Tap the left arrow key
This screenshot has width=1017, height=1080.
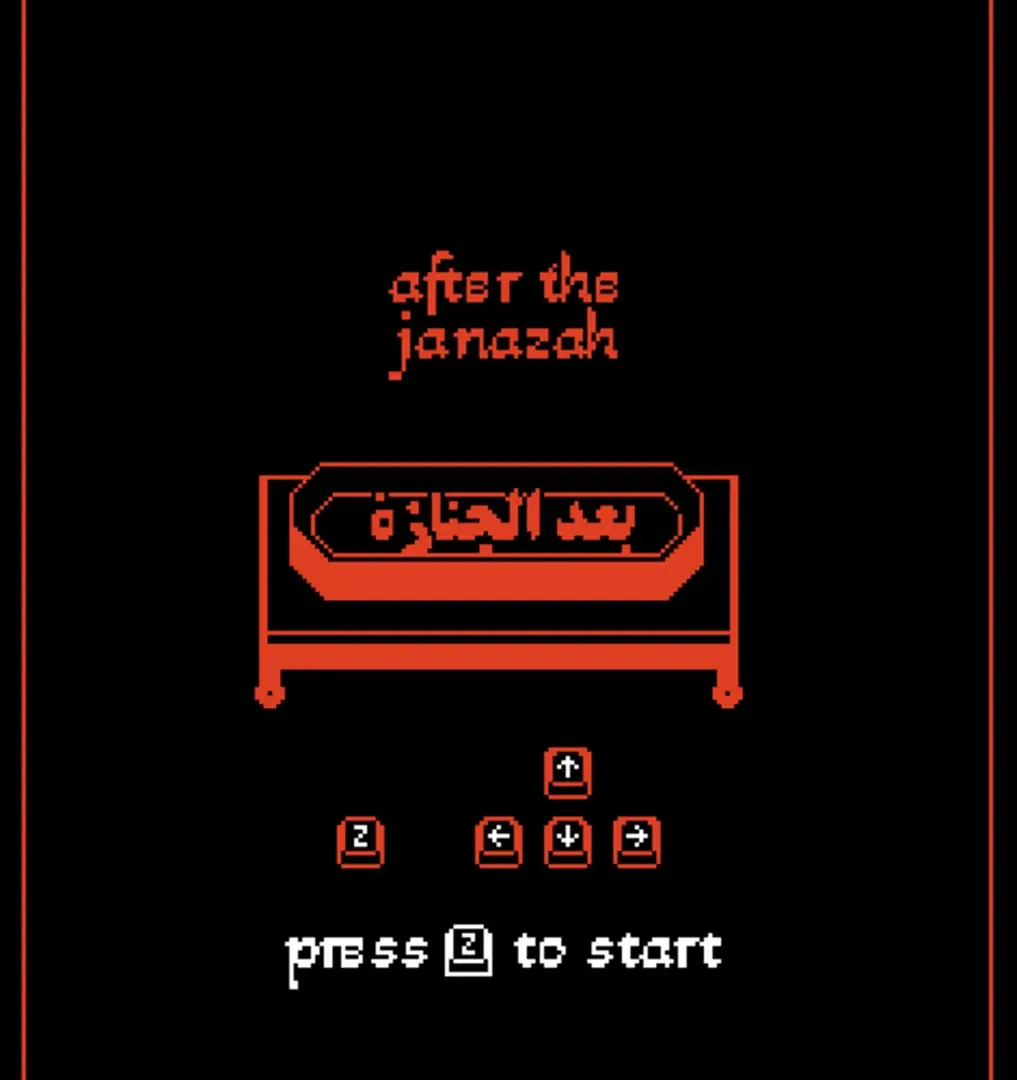(499, 842)
